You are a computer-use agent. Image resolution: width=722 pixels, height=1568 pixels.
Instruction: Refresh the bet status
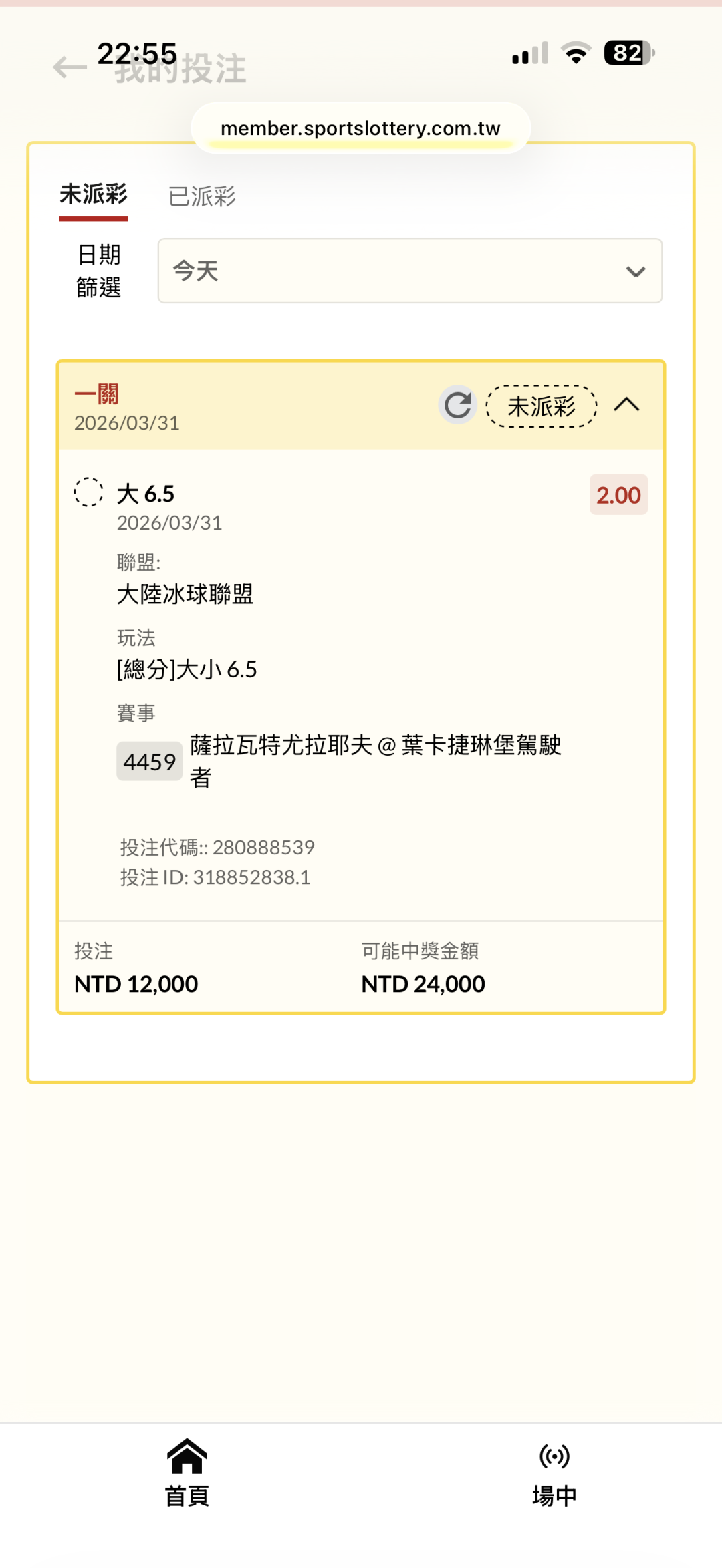click(458, 405)
